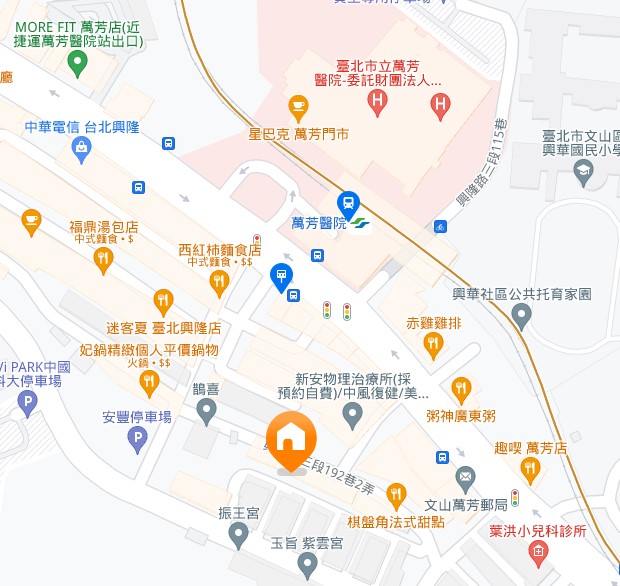
Task: Open 迷客夏 臺北興隆店 pin
Action: point(163,300)
